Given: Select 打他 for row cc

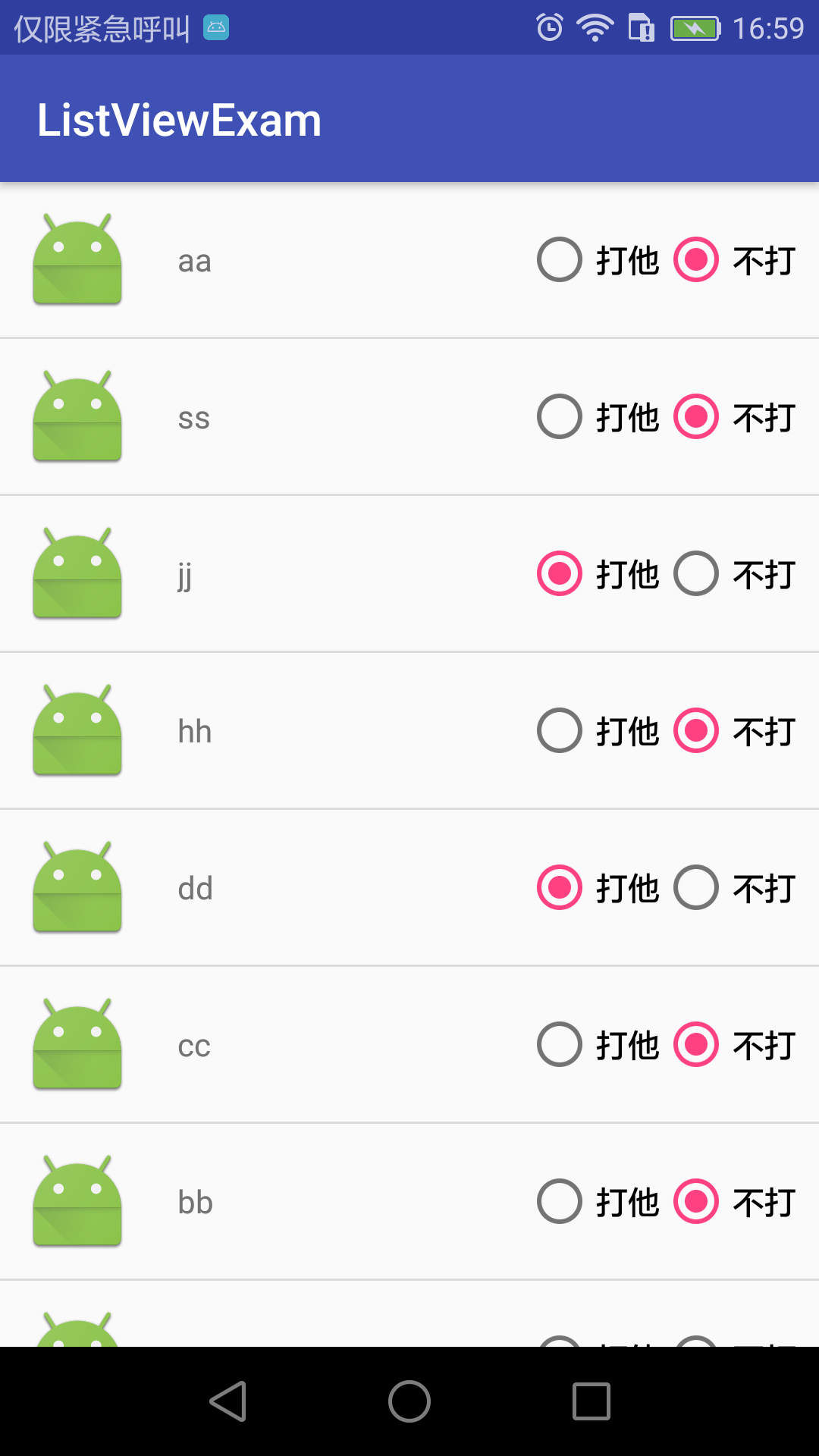Looking at the screenshot, I should tap(559, 1045).
